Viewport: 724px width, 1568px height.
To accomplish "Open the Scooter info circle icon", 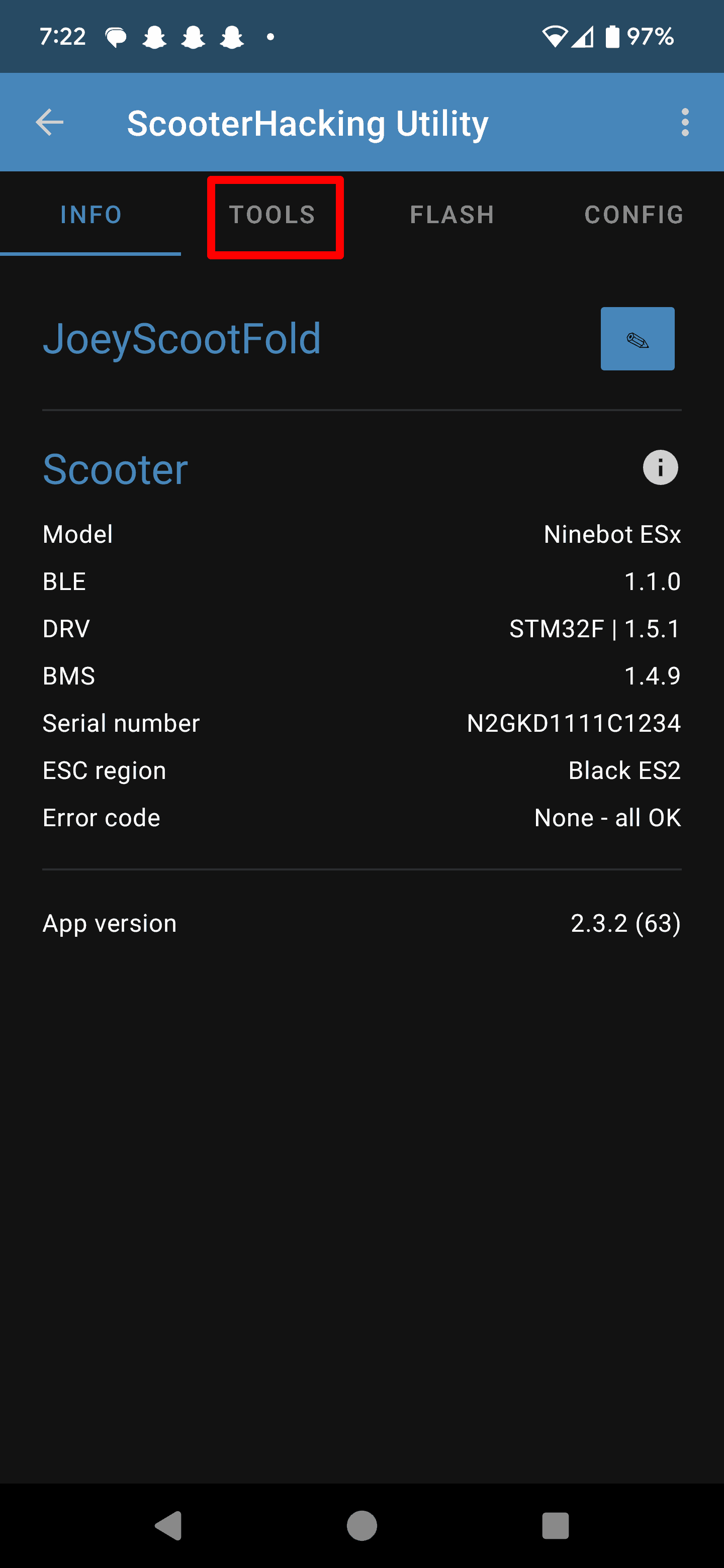I will [661, 467].
